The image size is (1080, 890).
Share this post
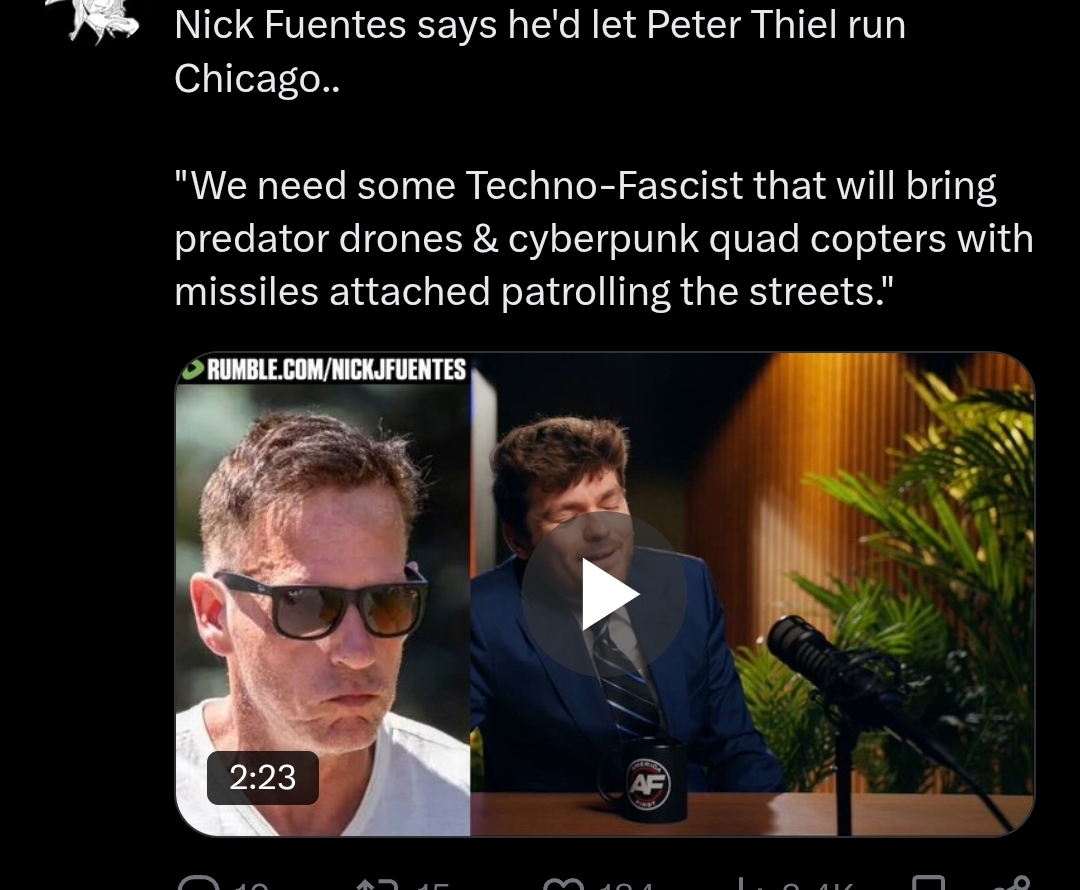tap(1014, 883)
